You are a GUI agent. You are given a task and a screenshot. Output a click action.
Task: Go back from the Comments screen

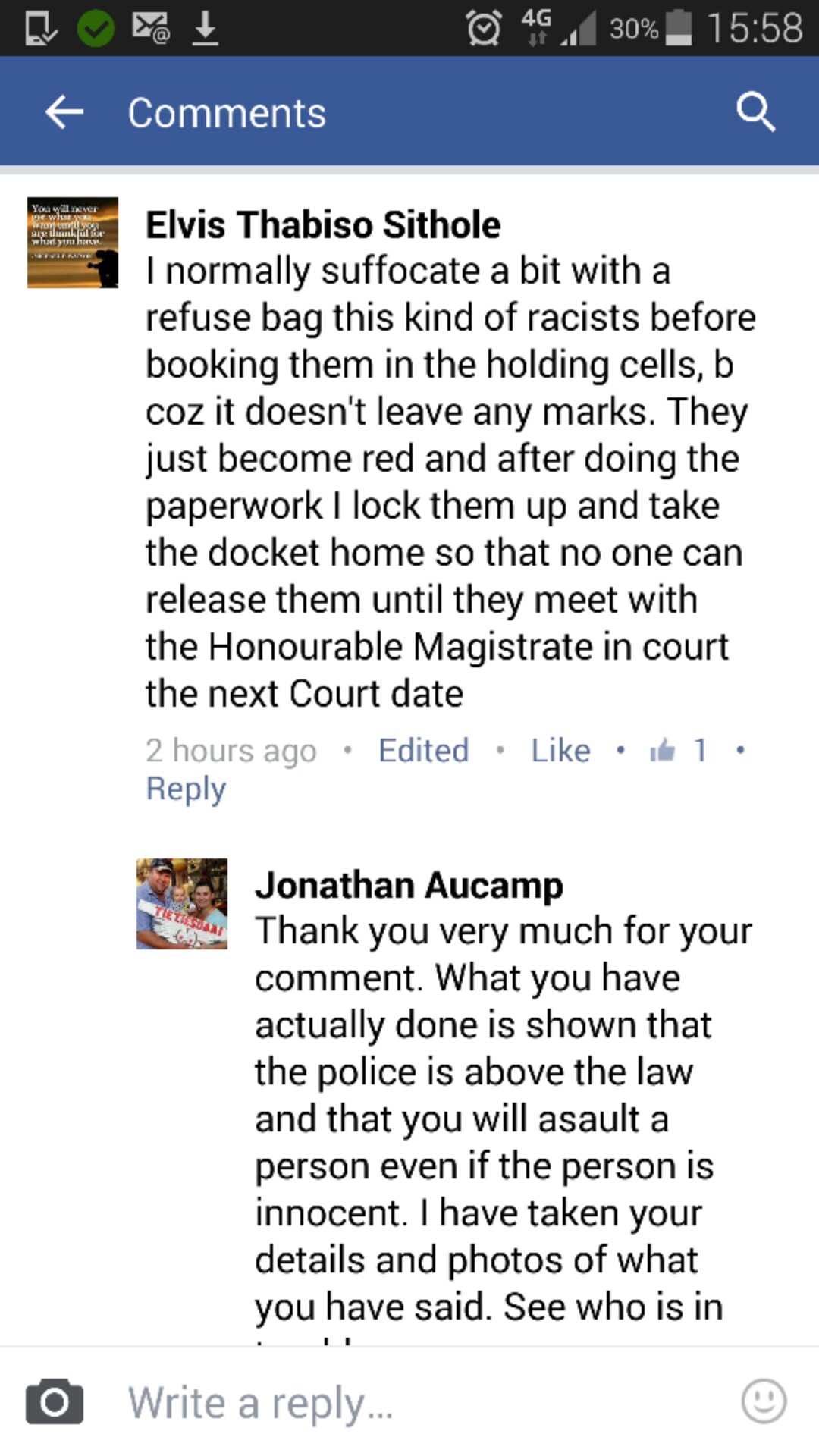[64, 113]
